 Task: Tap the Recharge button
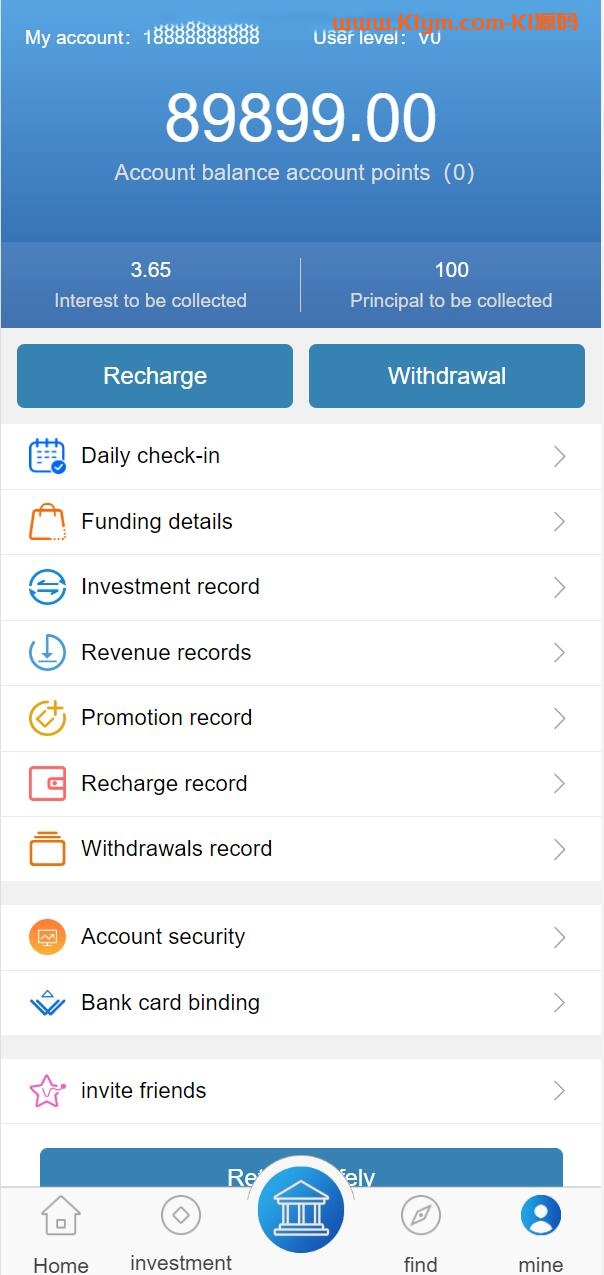pyautogui.click(x=155, y=376)
